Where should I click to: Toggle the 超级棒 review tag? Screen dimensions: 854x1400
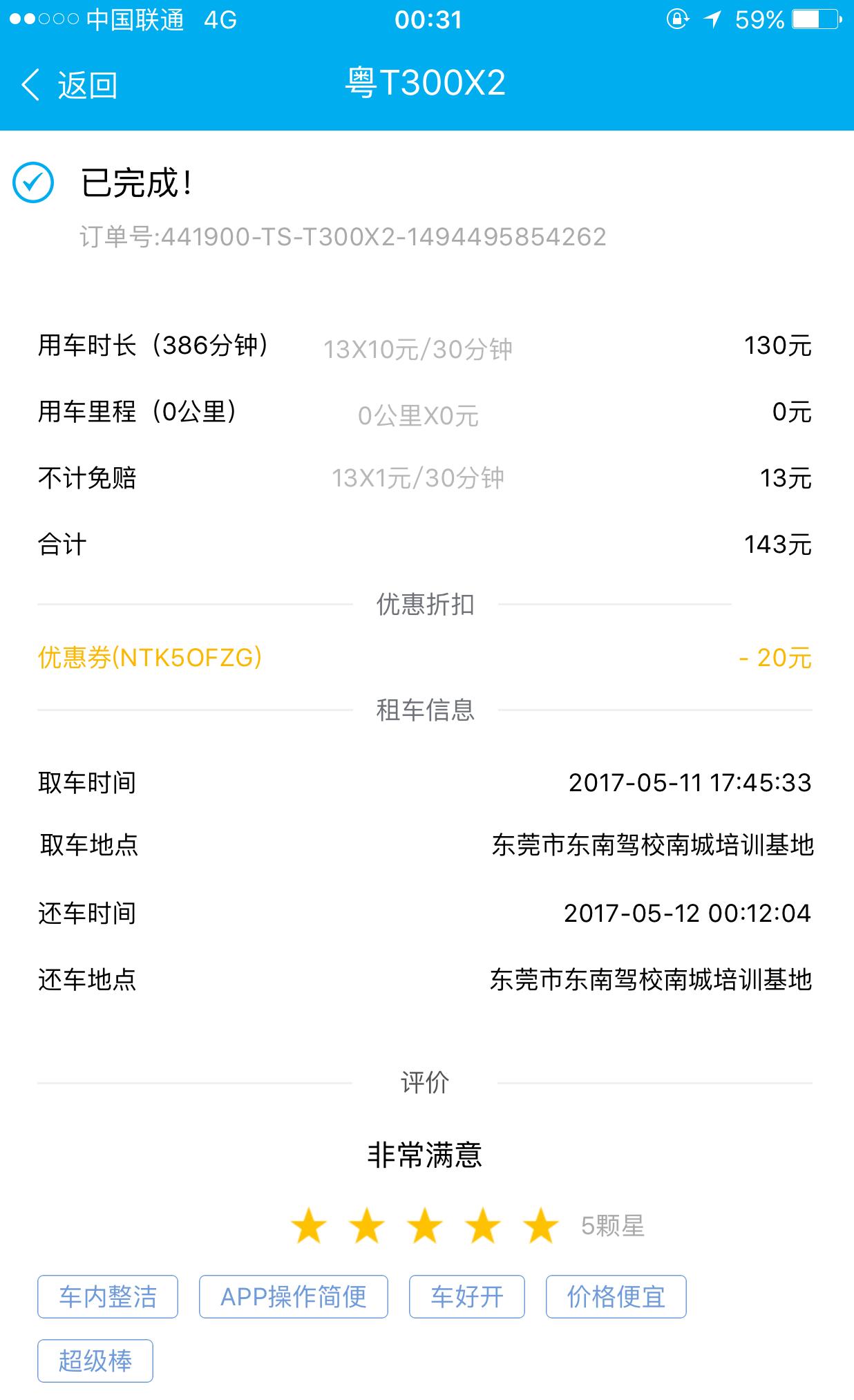95,1360
